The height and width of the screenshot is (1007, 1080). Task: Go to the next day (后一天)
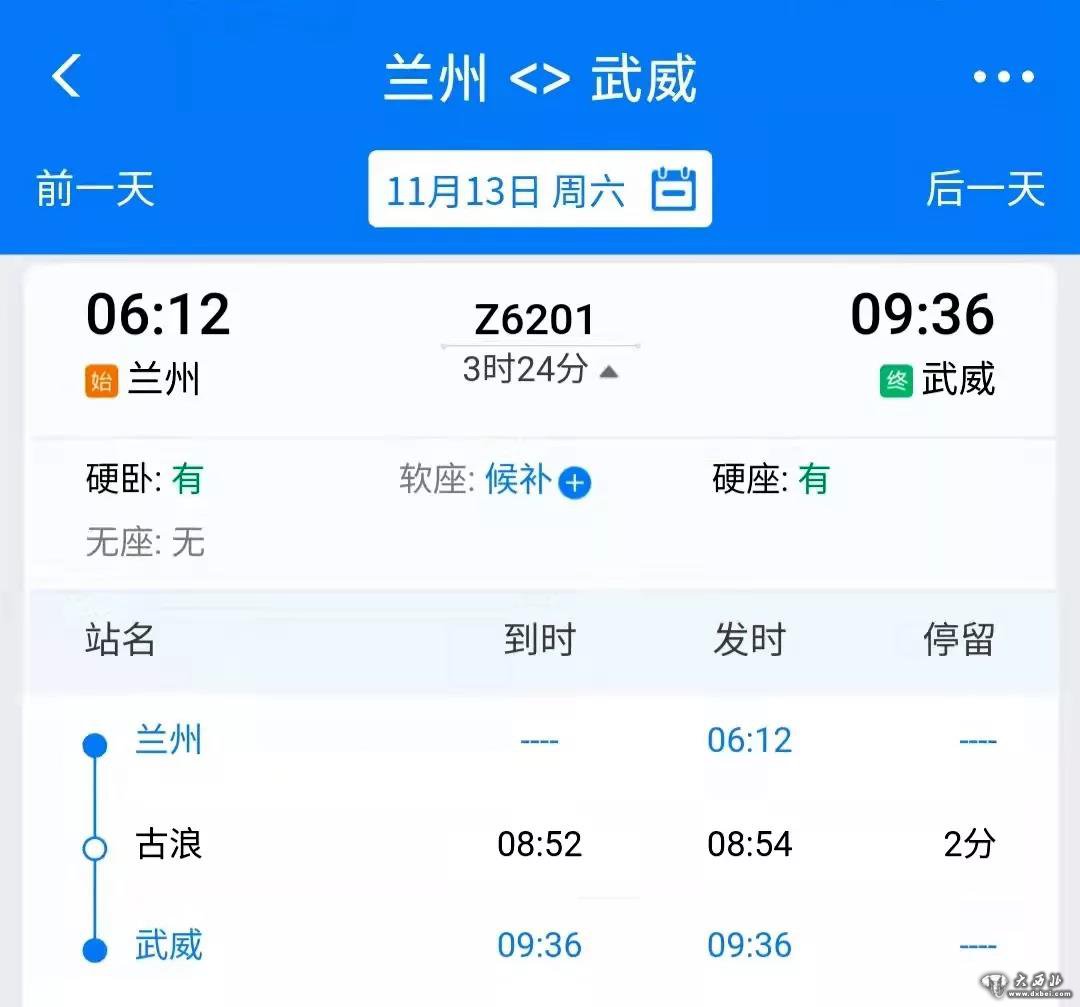click(984, 189)
